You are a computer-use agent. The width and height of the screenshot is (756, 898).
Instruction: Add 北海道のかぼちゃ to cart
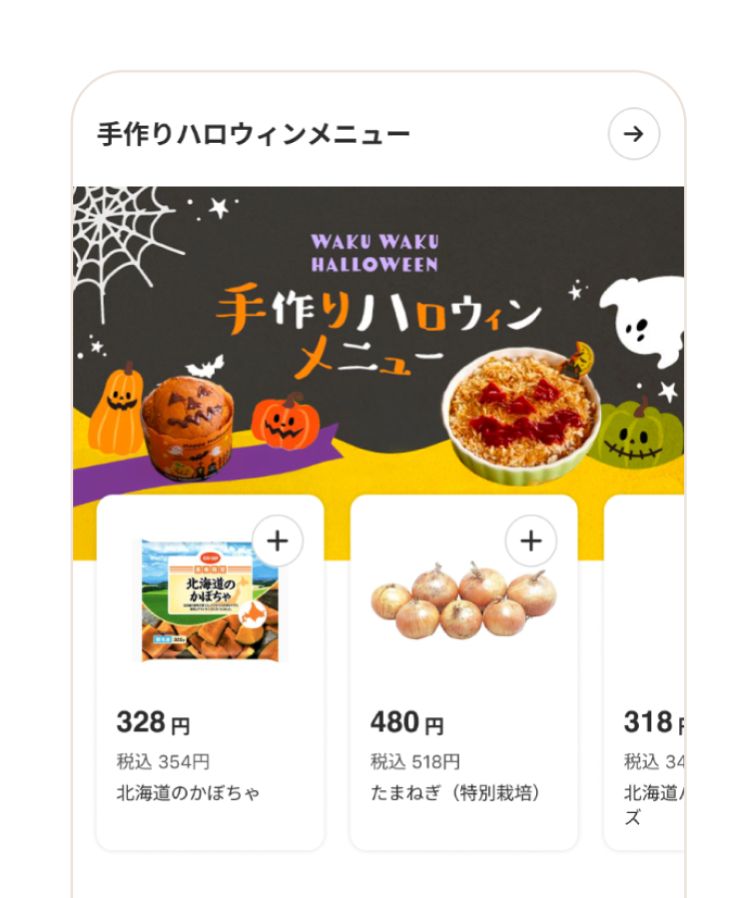pos(277,541)
